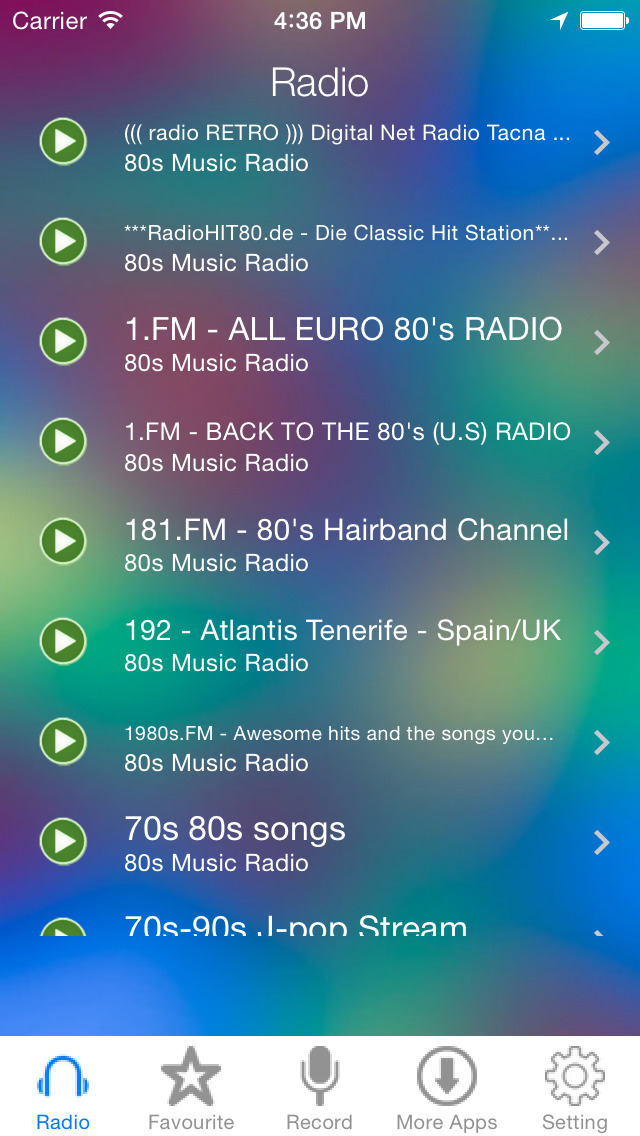This screenshot has width=640, height=1136.
Task: Play the 70s 80s songs station
Action: click(x=63, y=842)
